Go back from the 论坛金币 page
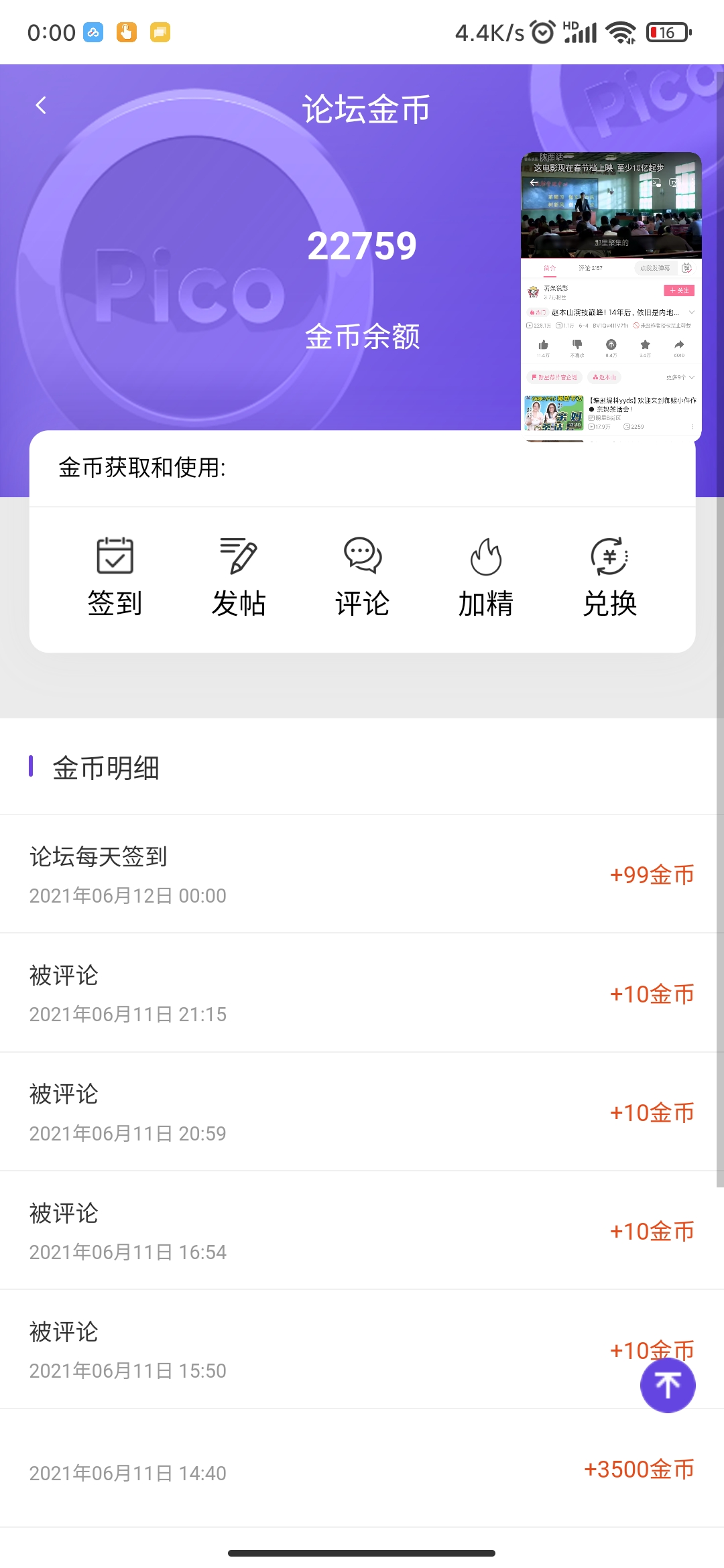The width and height of the screenshot is (724, 1568). [x=41, y=105]
